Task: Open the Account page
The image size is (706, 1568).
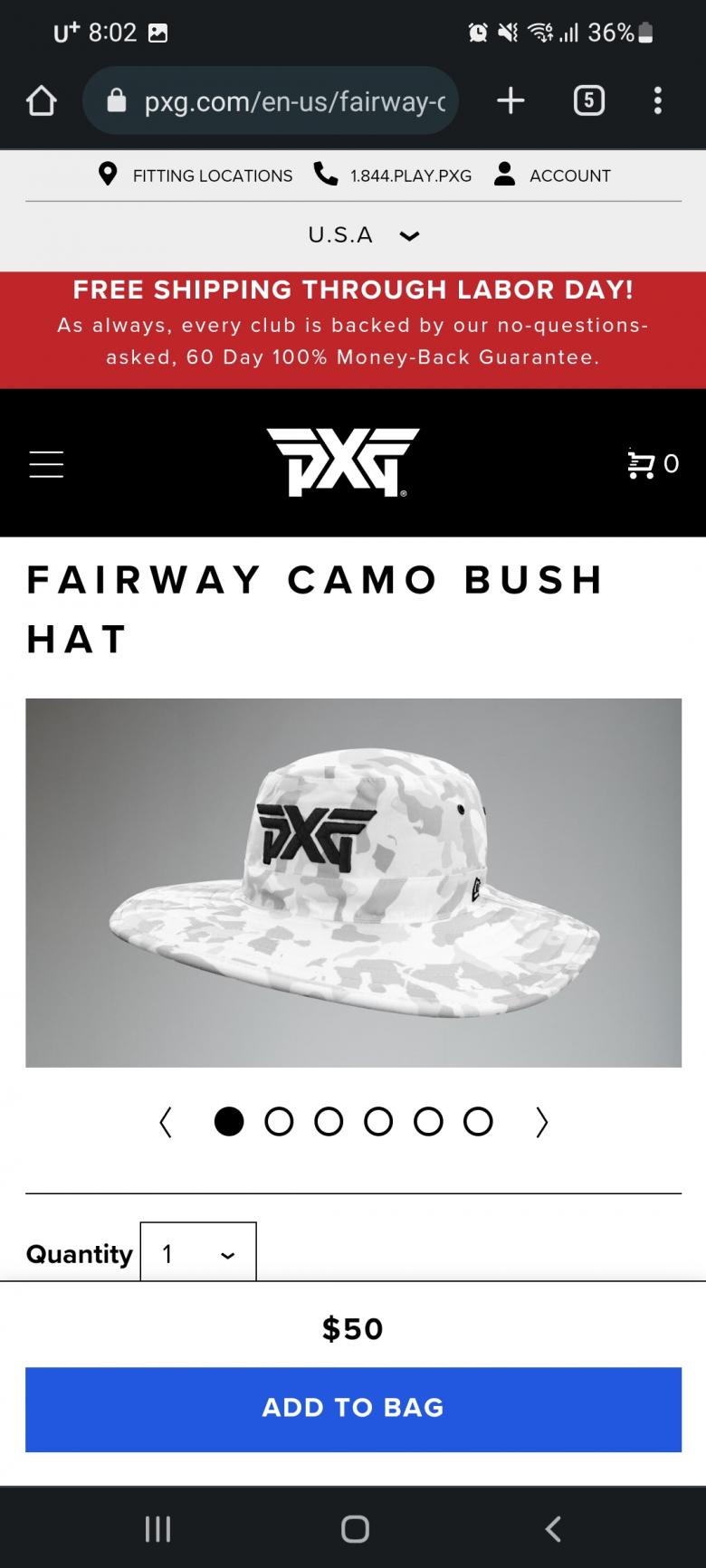Action: pos(552,175)
